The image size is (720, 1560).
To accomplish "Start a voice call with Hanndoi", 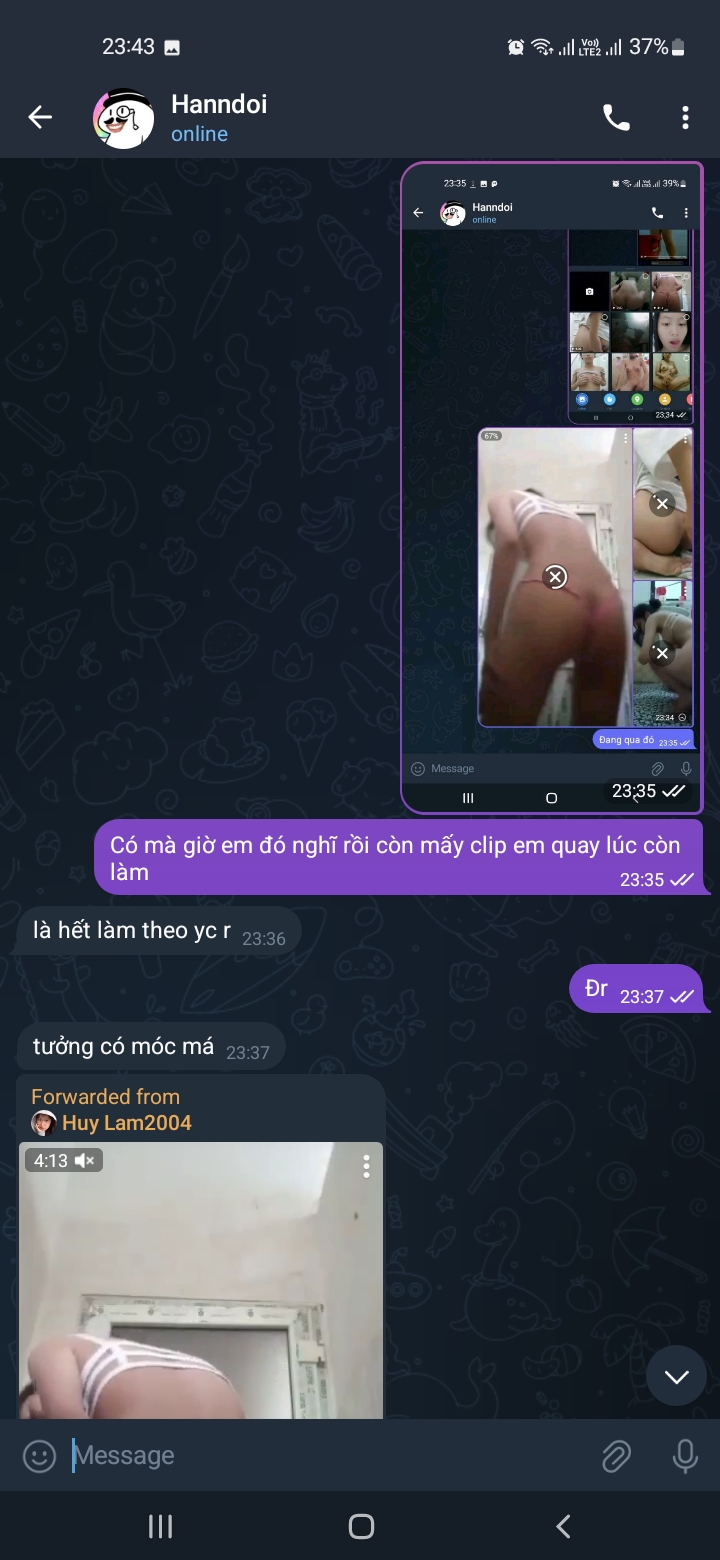I will click(616, 118).
